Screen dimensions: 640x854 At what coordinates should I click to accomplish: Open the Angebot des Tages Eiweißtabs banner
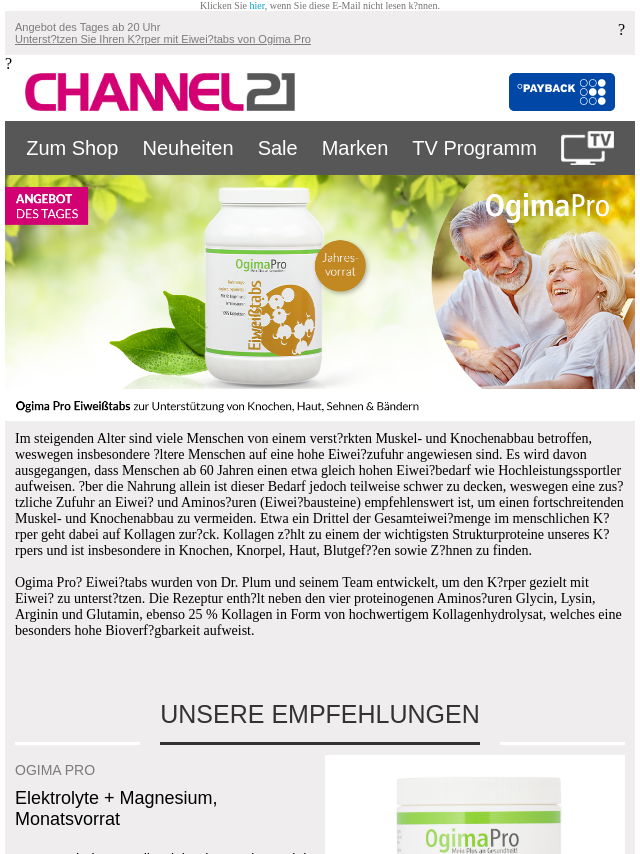pyautogui.click(x=320, y=290)
